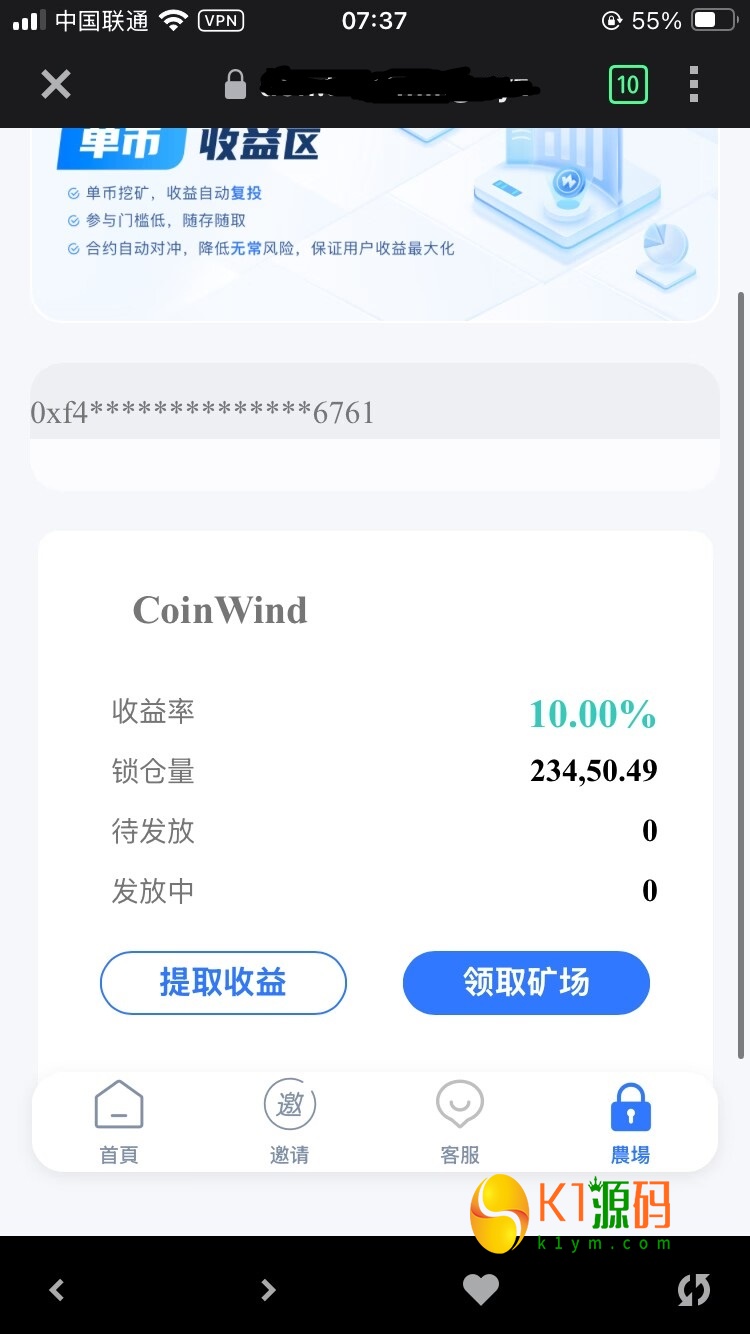Open the 邀请 tab
750x1334 pixels.
(x=290, y=1122)
